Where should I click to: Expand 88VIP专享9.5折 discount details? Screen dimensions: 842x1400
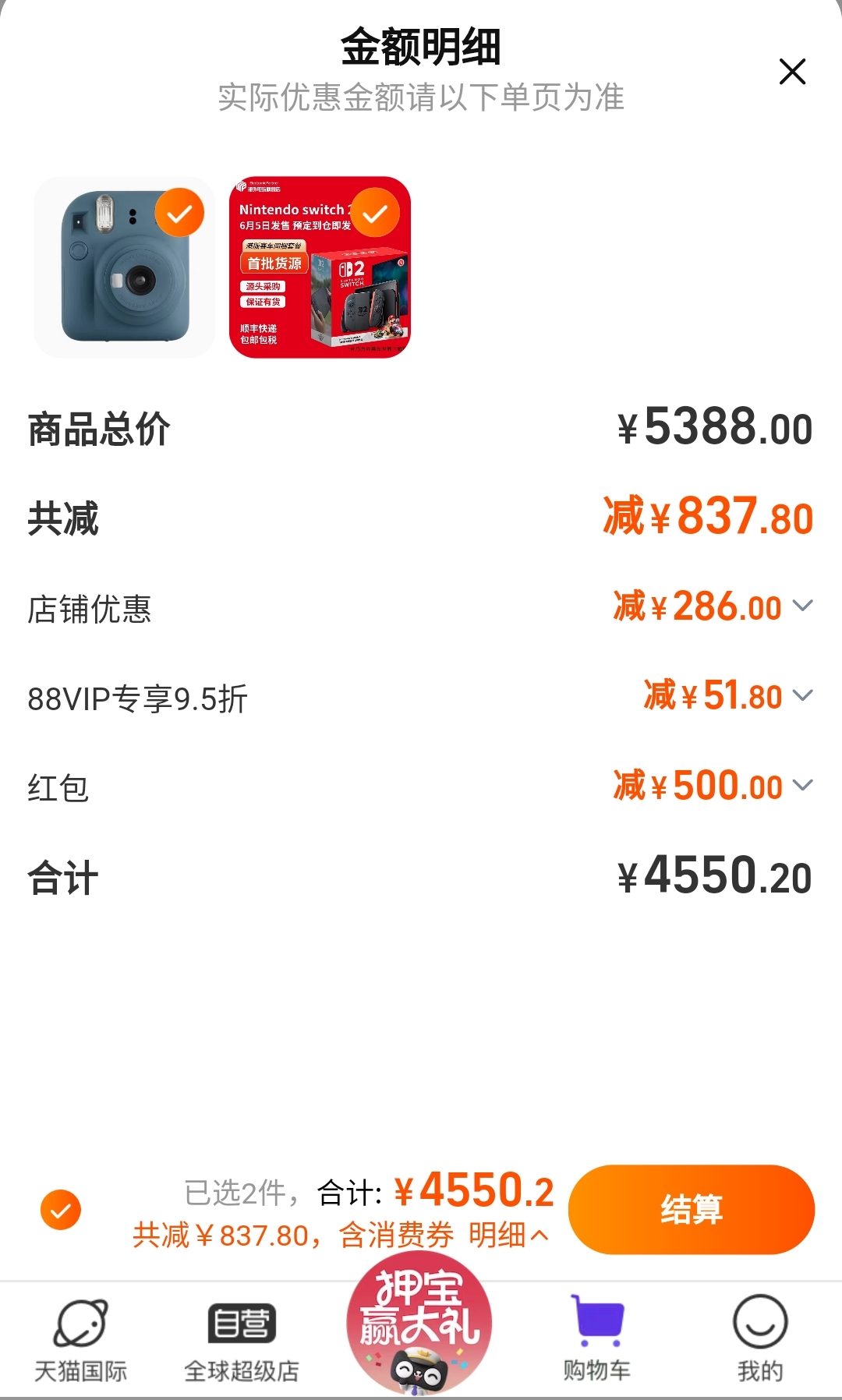point(801,695)
